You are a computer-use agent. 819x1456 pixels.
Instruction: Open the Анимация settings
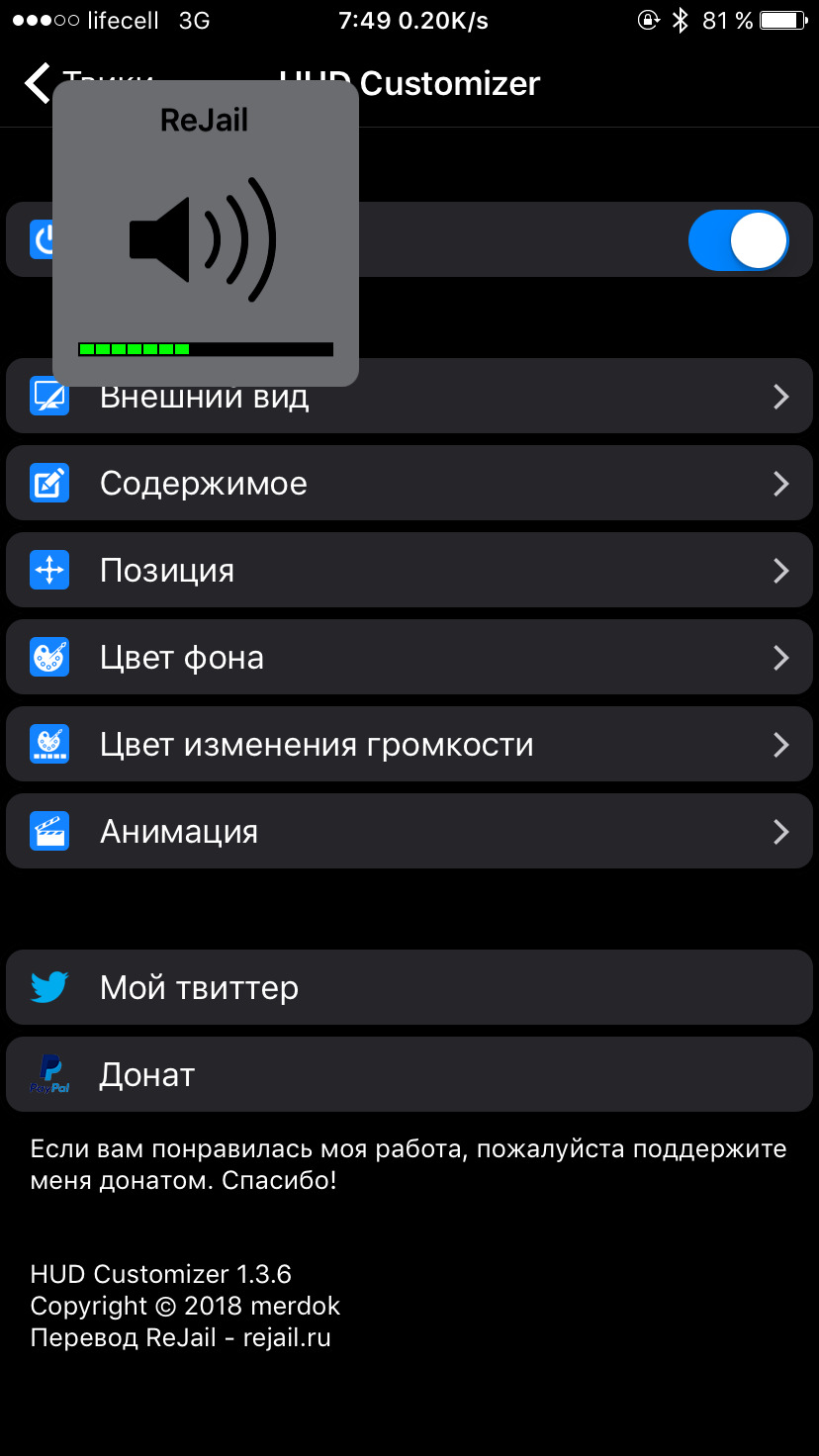409,831
